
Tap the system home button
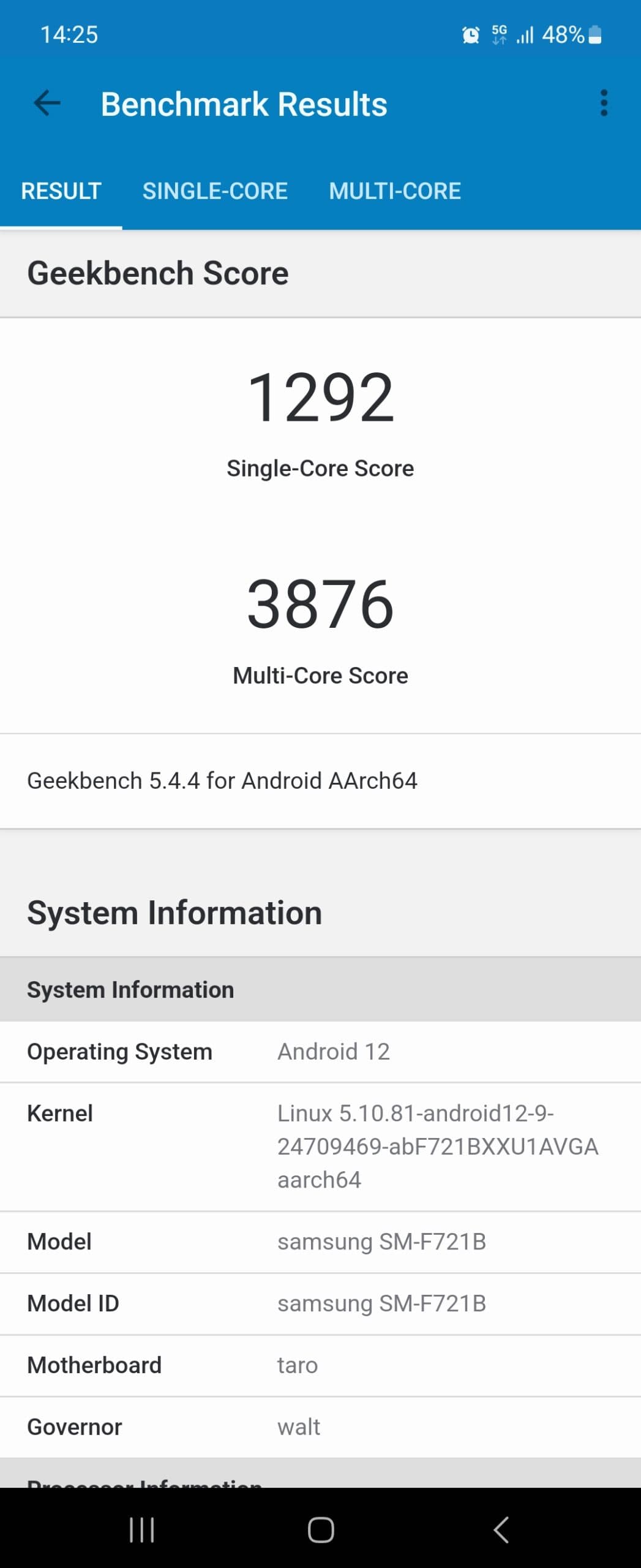point(321,1529)
